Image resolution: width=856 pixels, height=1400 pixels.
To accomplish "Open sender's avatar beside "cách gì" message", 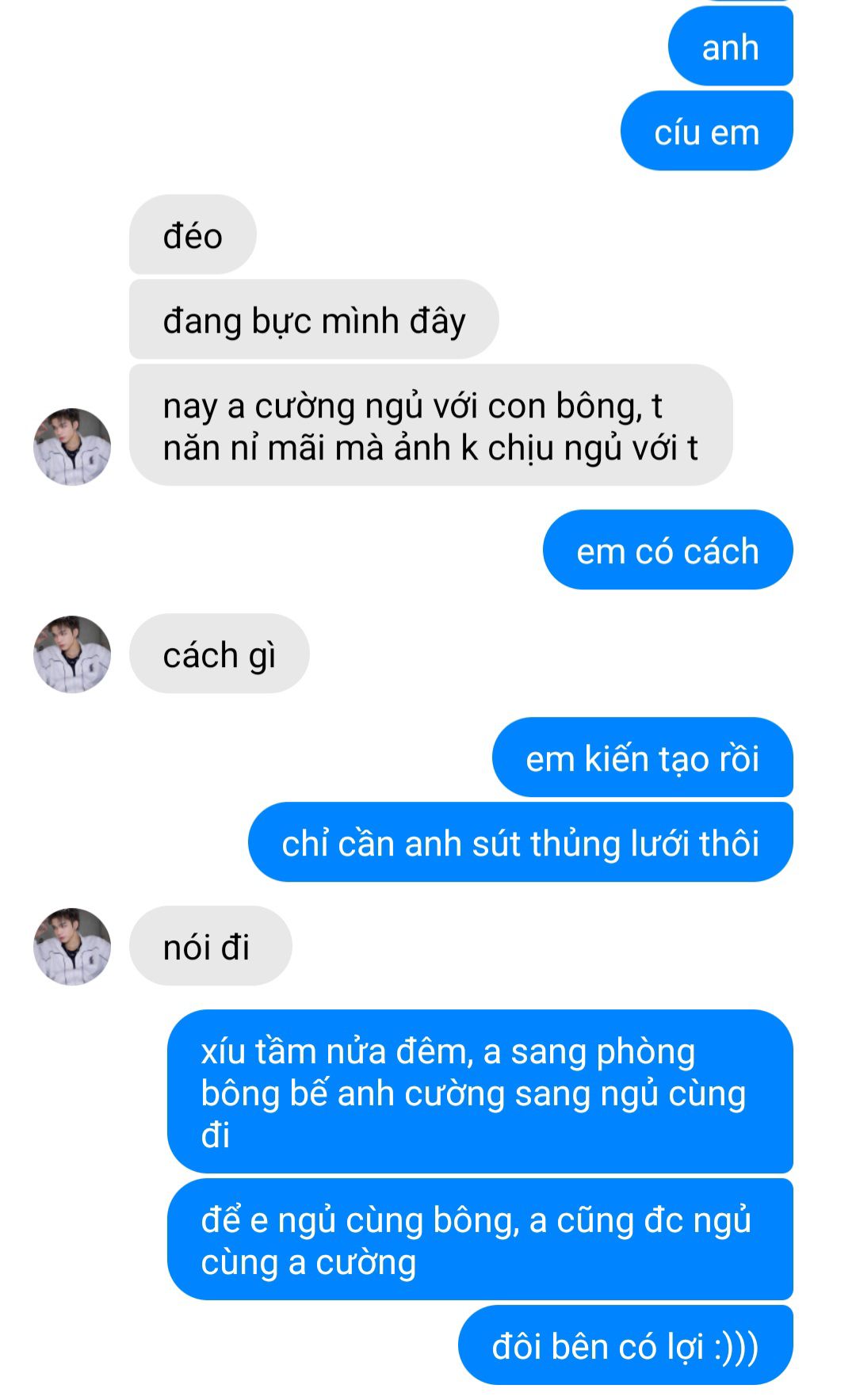I will coord(72,654).
